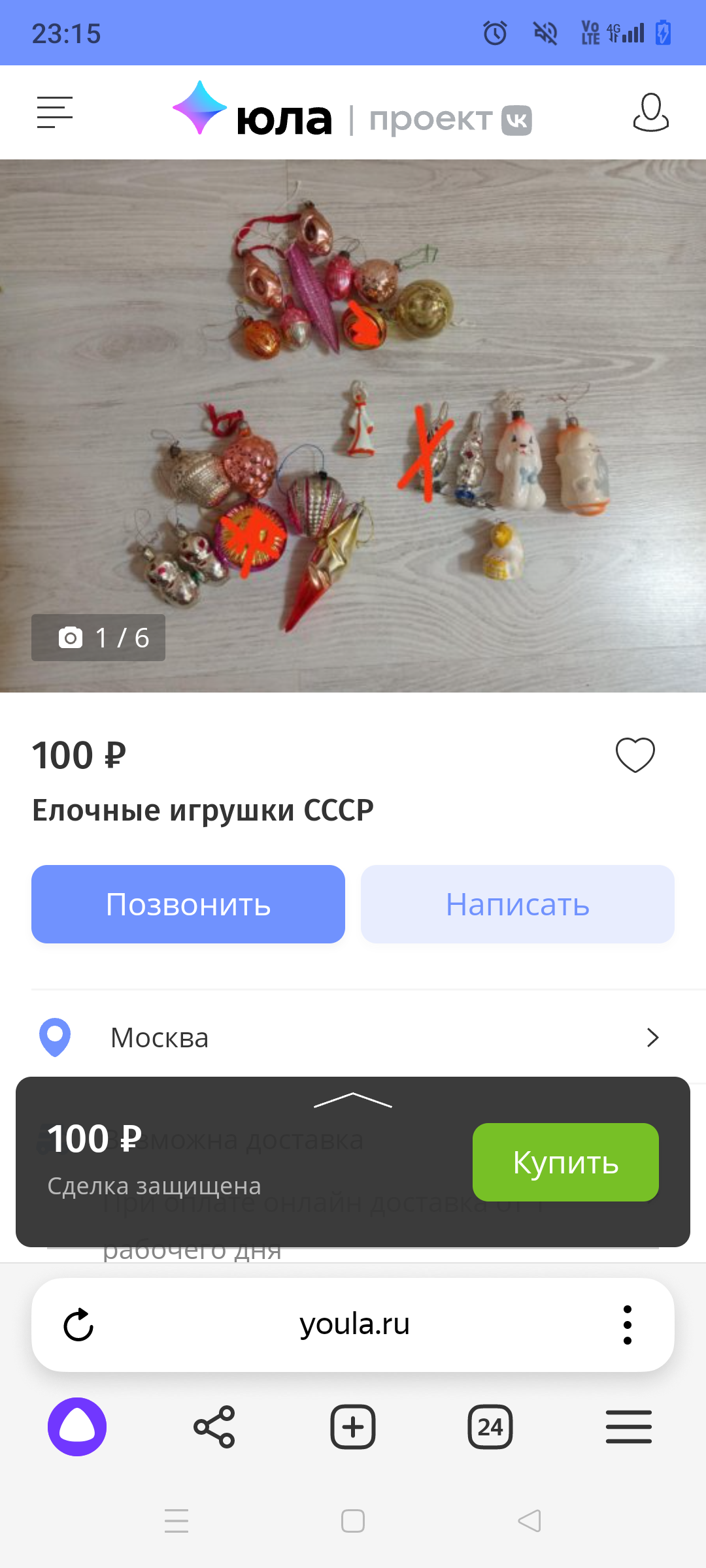Open a new browser tab
Viewport: 706px width, 1568px height.
click(x=353, y=1427)
